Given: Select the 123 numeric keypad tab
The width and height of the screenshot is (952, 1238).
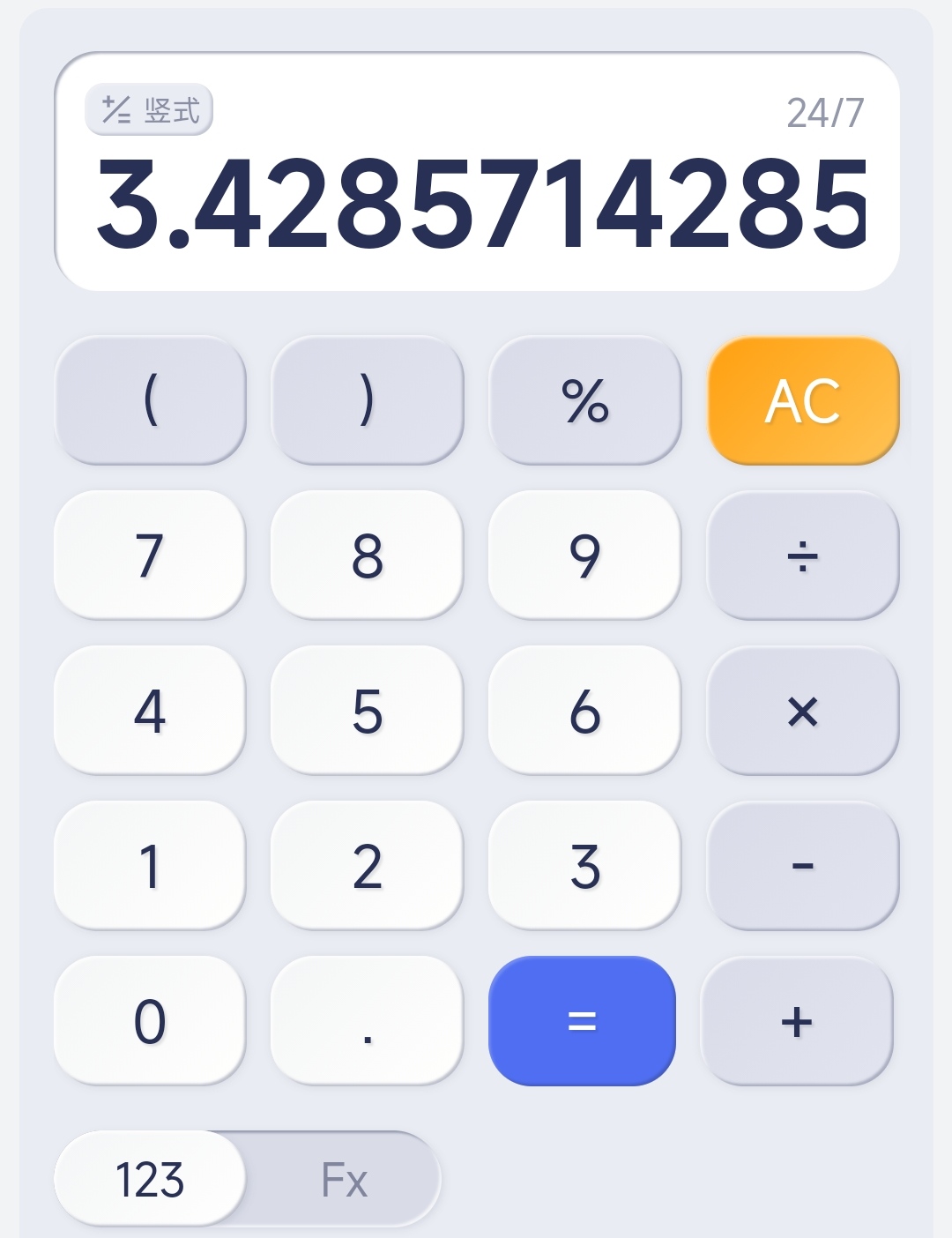Looking at the screenshot, I should [150, 1180].
